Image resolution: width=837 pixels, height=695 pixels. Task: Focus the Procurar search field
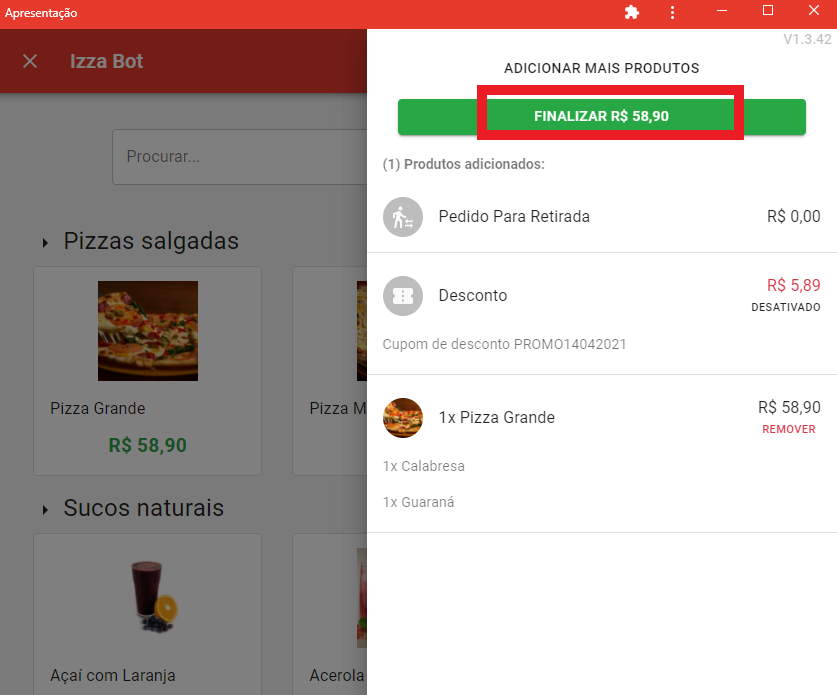click(x=240, y=157)
